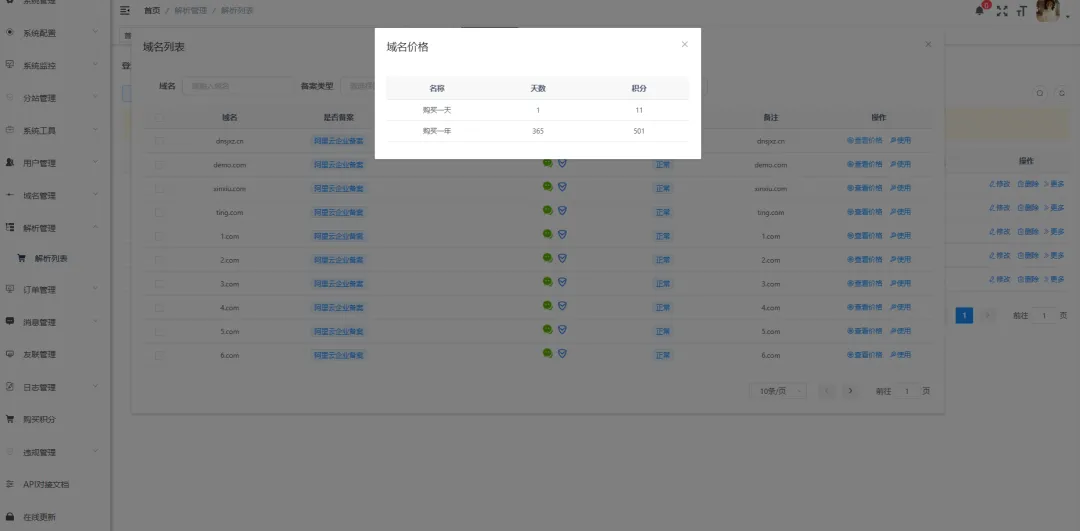This screenshot has width=1080, height=531.
Task: Open 解析列表 submenu item
Action: [x=50, y=258]
